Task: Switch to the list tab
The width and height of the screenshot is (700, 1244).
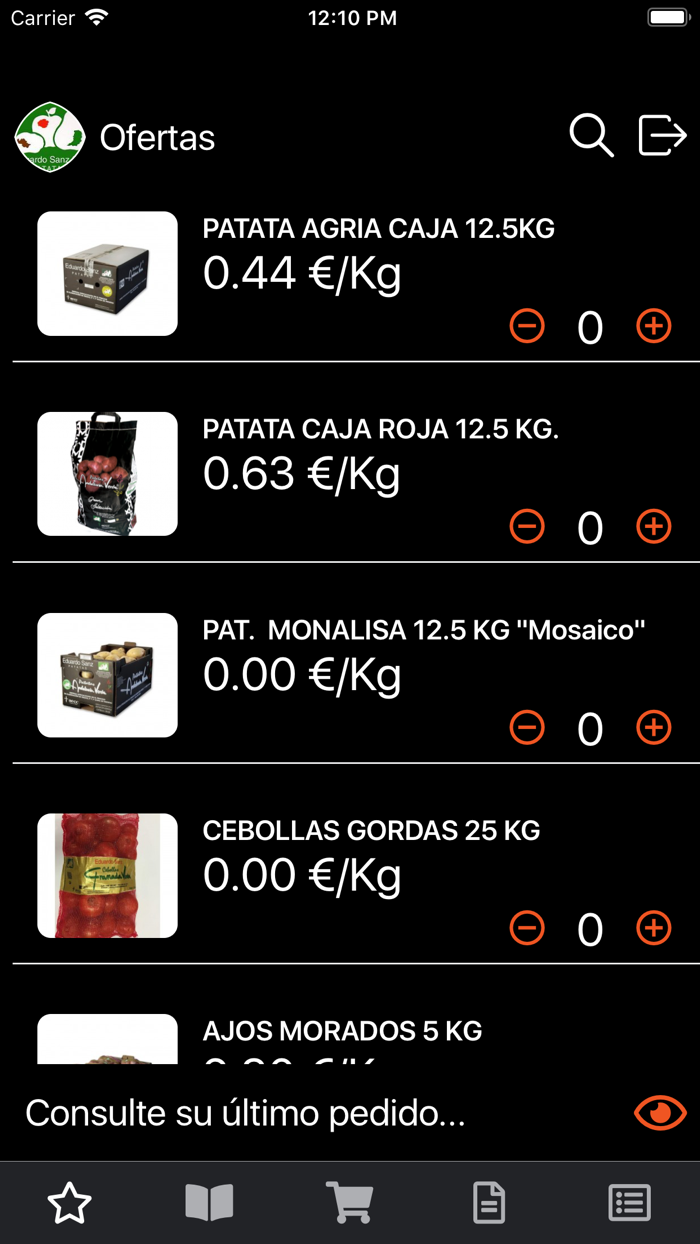Action: (x=629, y=1203)
